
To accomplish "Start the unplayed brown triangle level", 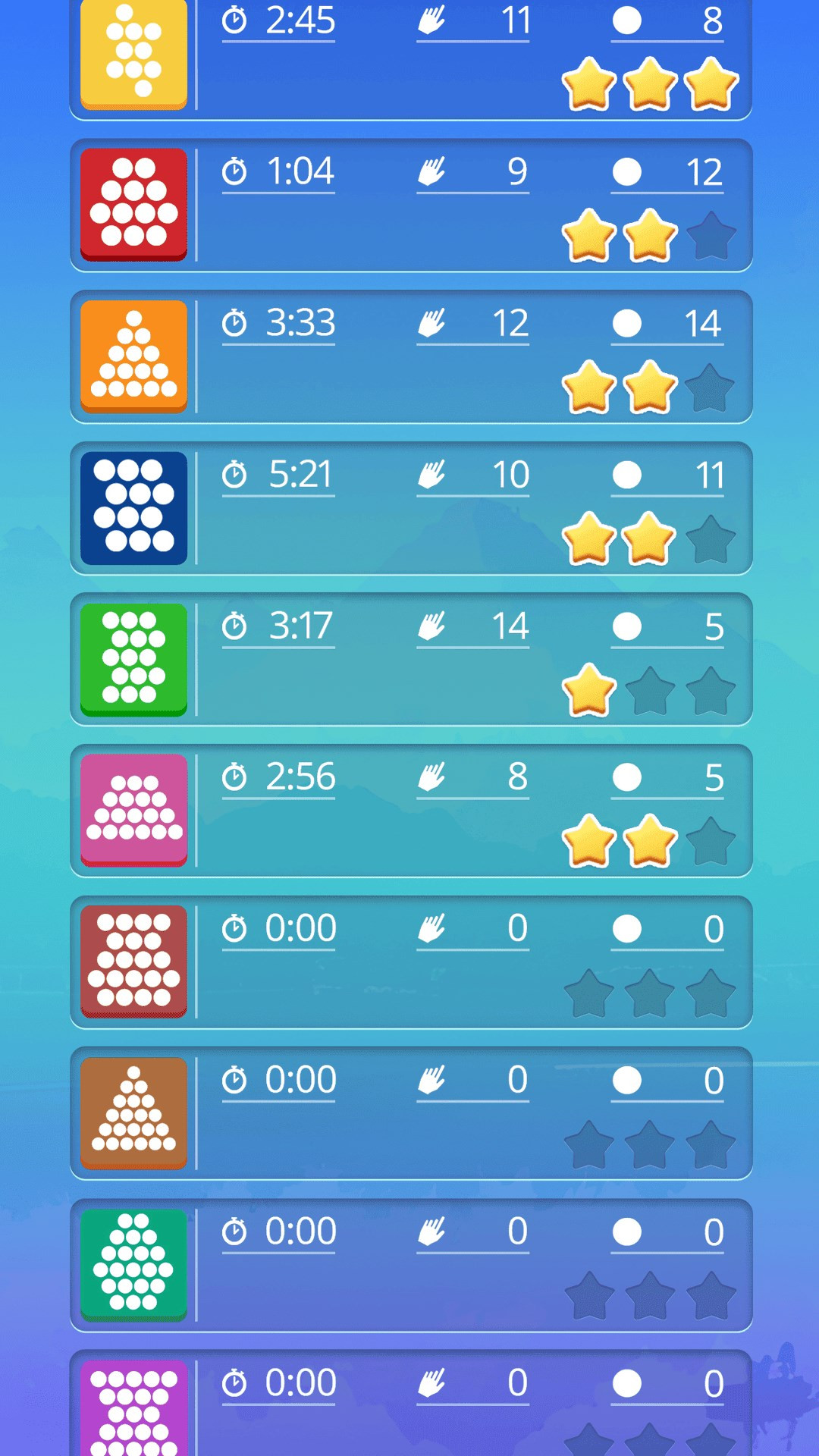I will coord(133,1112).
